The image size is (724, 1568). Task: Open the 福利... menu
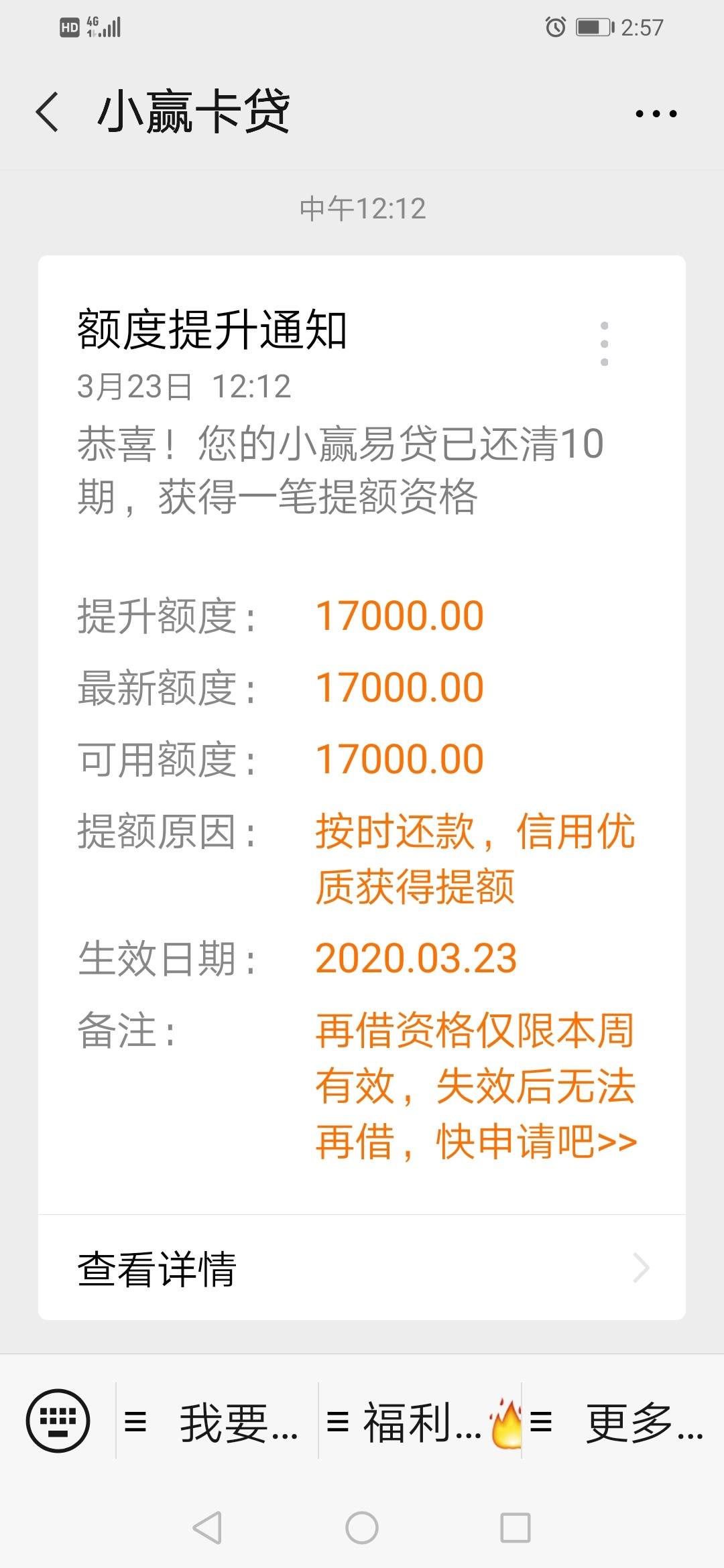click(x=420, y=1421)
